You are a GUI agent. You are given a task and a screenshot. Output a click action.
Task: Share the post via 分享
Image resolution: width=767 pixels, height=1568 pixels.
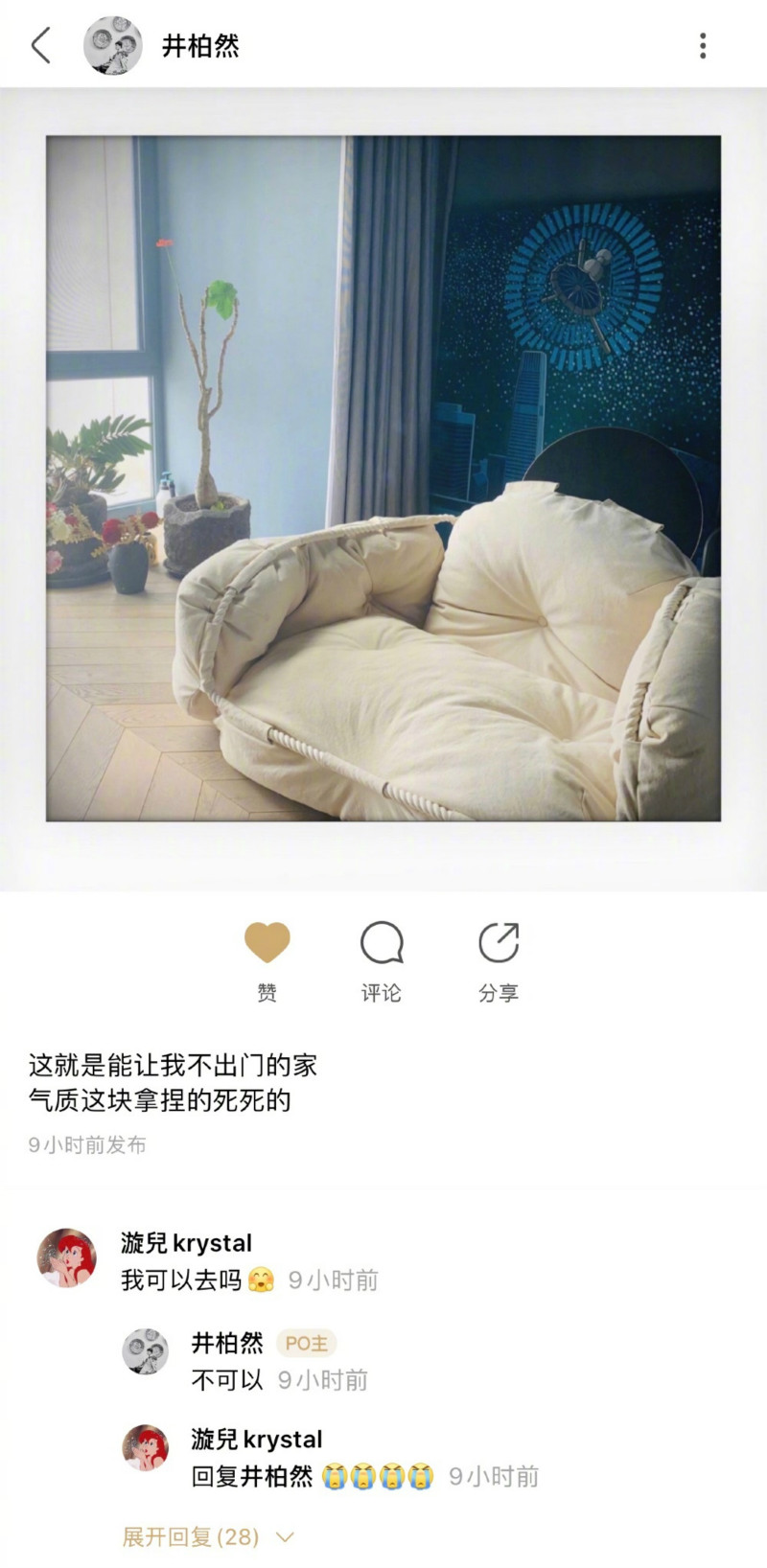tap(499, 944)
